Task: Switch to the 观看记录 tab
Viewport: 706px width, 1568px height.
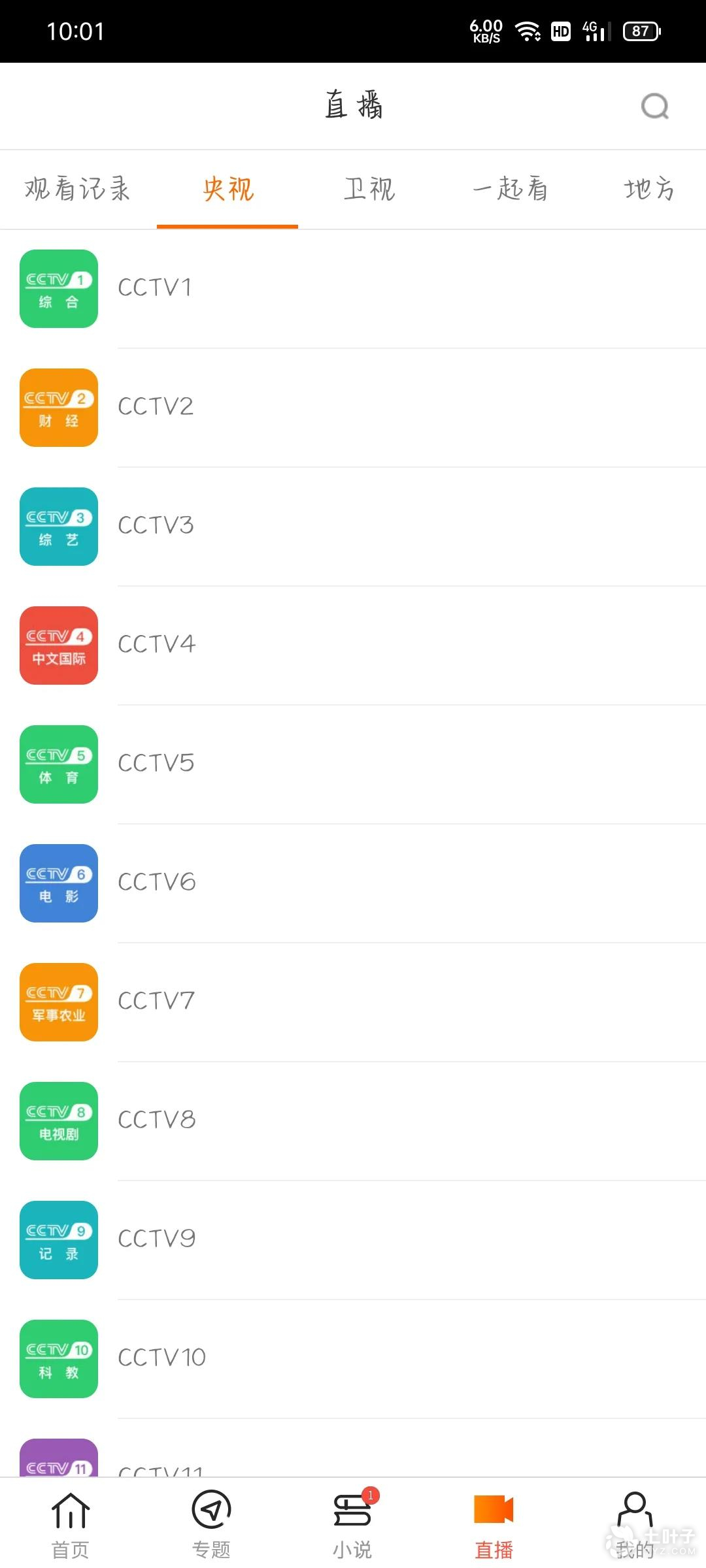Action: tap(78, 189)
